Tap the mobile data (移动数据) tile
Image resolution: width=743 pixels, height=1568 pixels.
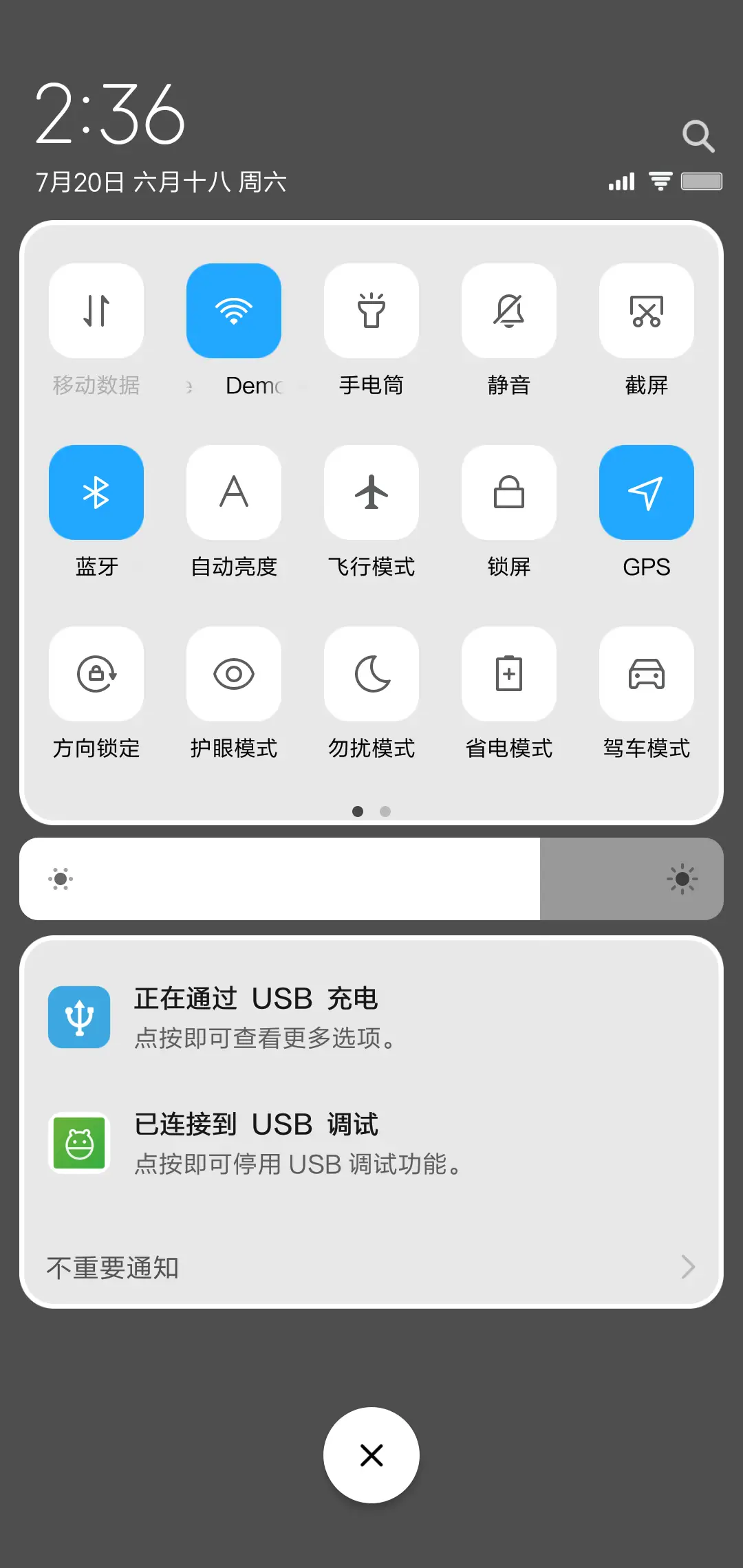96,311
